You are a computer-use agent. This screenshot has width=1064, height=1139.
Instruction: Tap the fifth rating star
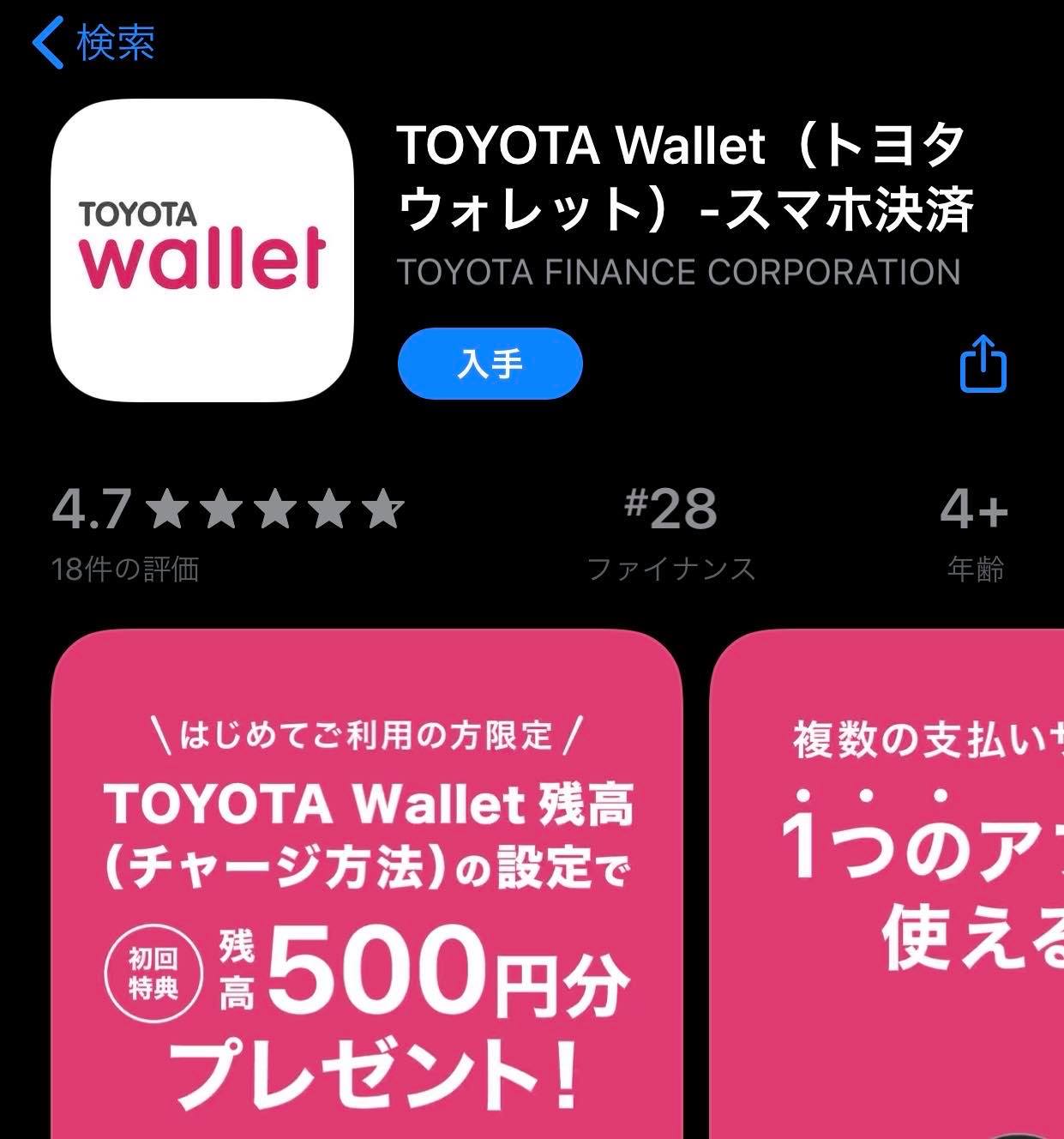pyautogui.click(x=383, y=507)
